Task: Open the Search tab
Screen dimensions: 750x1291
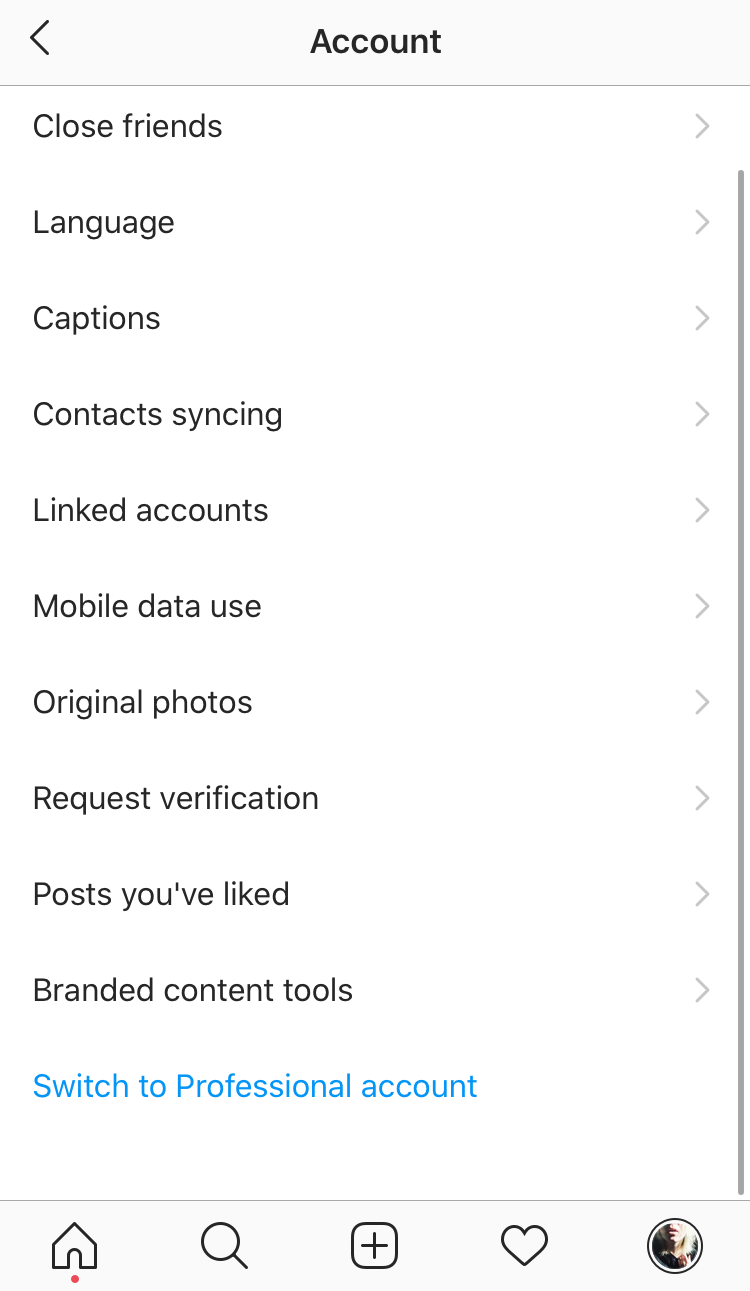Action: pos(224,1246)
